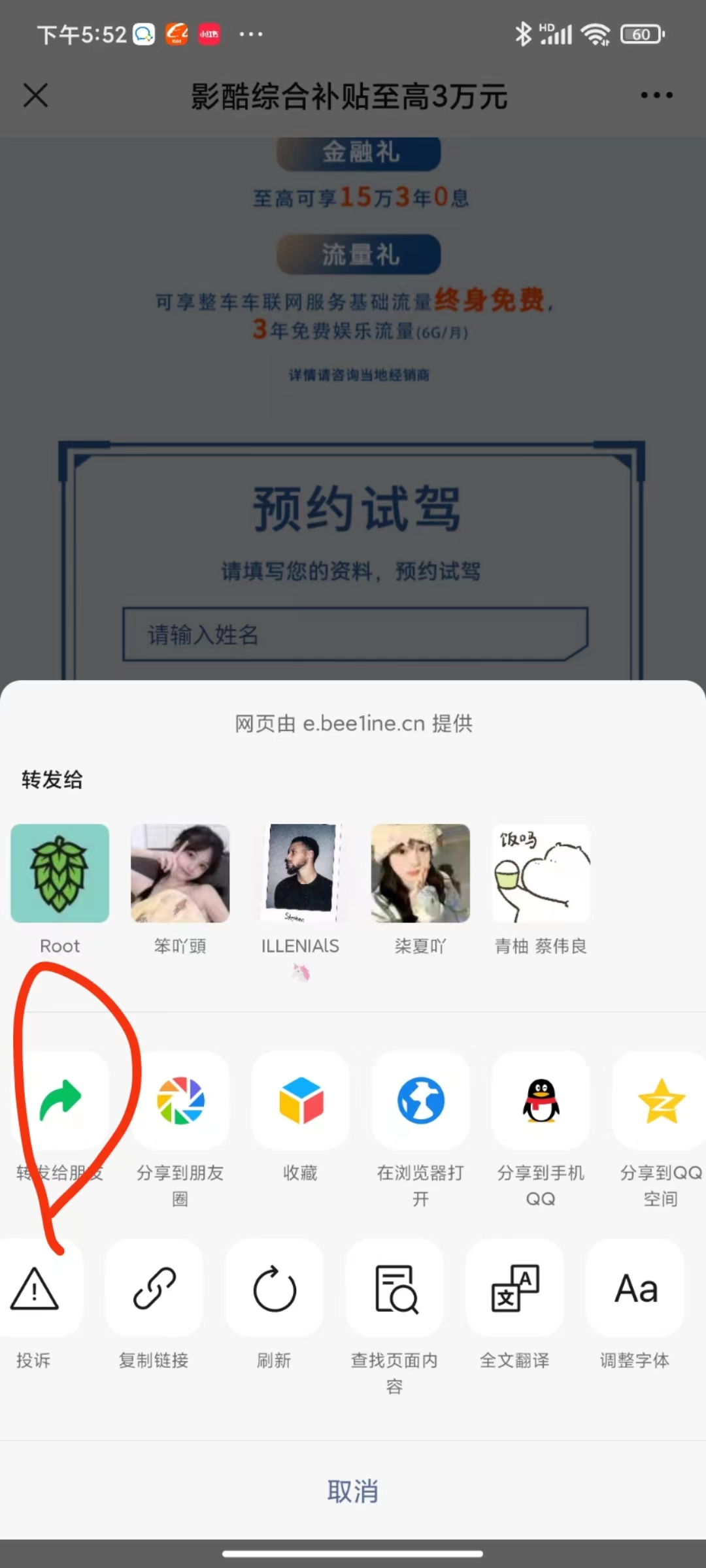706x1568 pixels.
Task: Forward to contact Root
Action: point(59,873)
